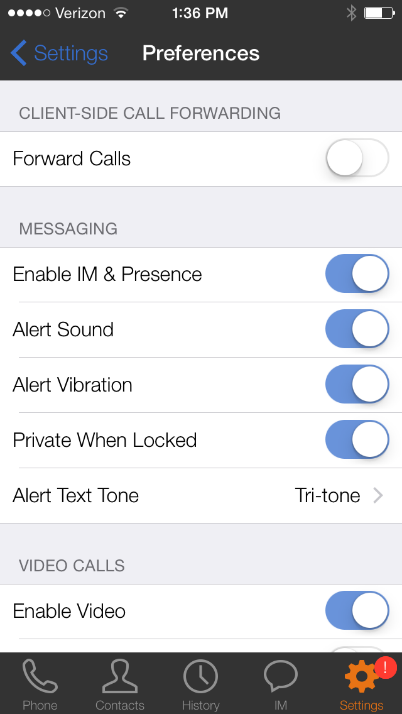Disable the Enable Video switch

pyautogui.click(x=357, y=611)
